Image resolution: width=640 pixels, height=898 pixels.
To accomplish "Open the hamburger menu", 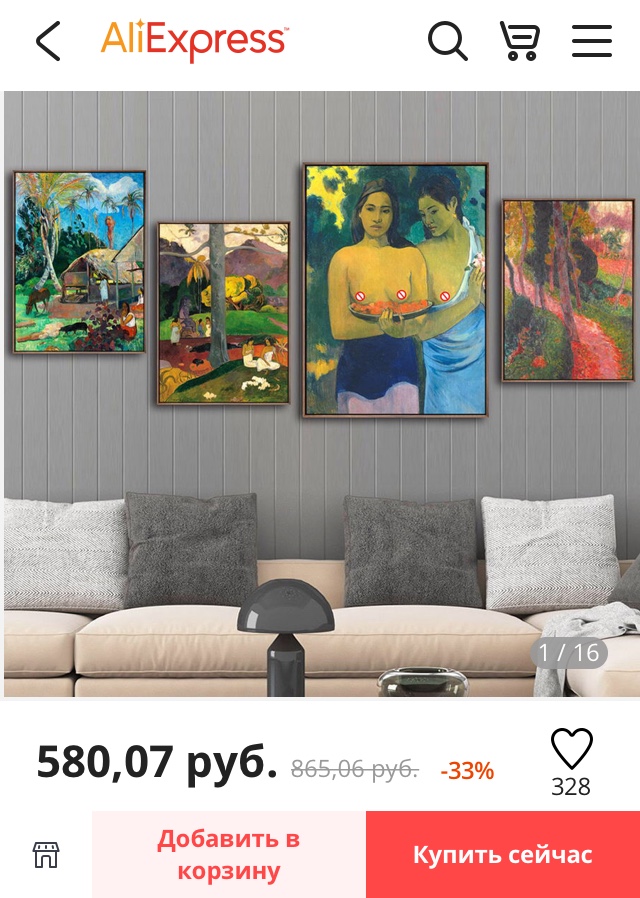I will click(x=592, y=42).
